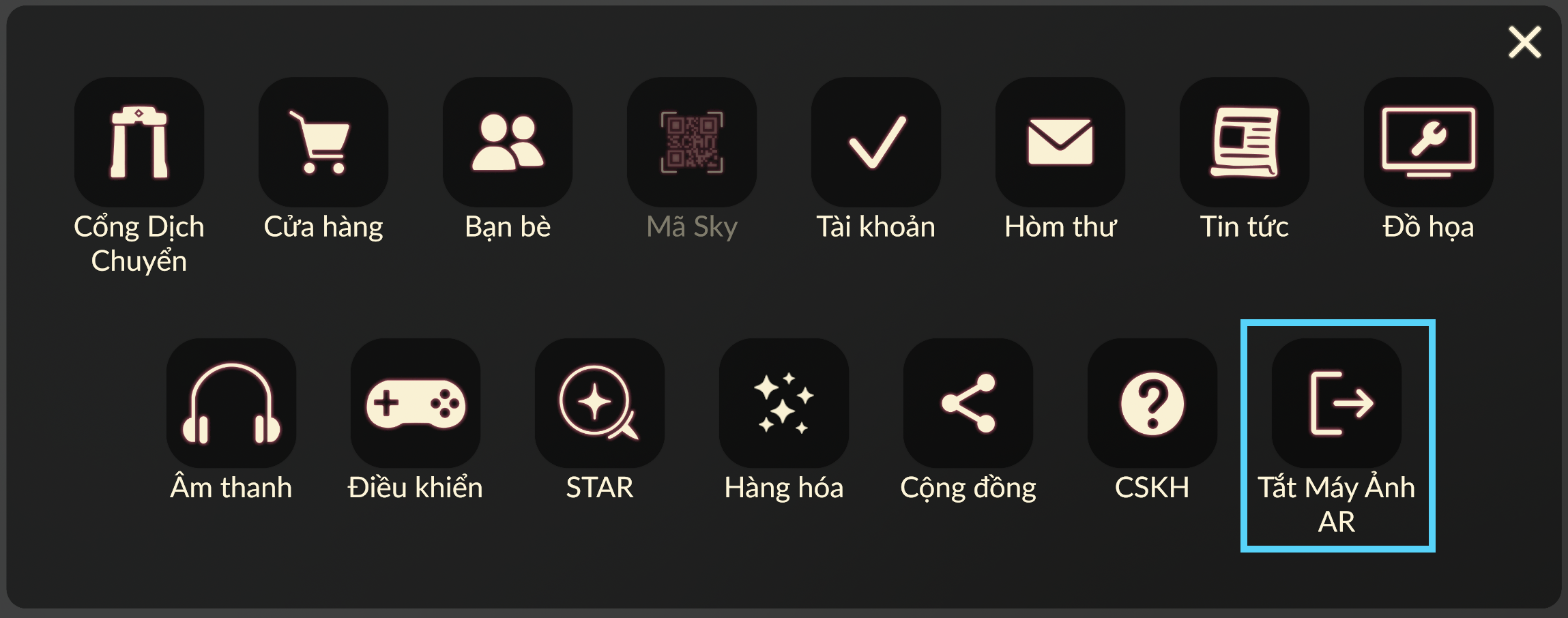
Task: Open Cộng đồng community links
Action: click(x=968, y=403)
